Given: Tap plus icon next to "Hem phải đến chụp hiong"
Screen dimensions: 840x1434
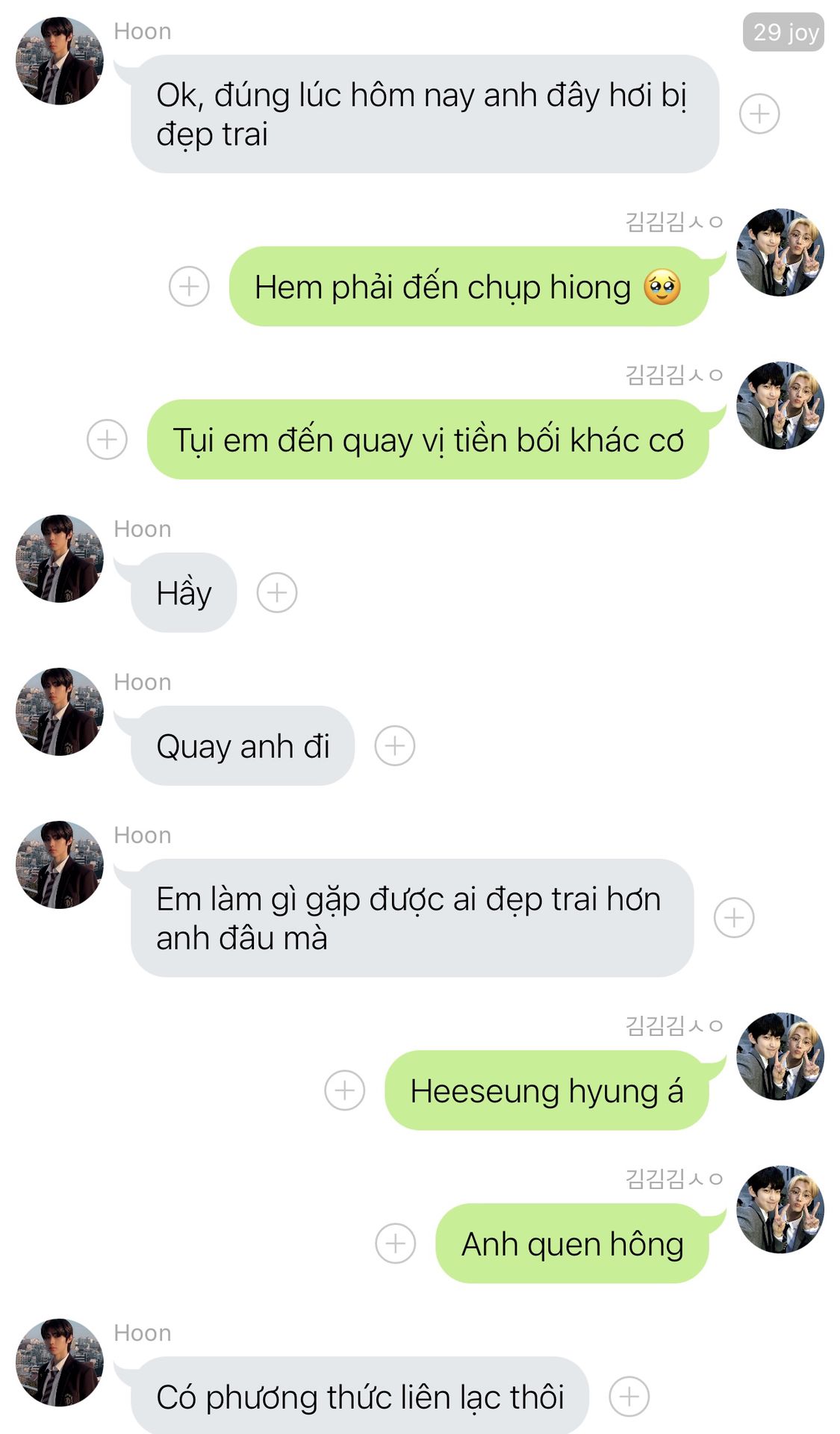Looking at the screenshot, I should click(x=189, y=287).
